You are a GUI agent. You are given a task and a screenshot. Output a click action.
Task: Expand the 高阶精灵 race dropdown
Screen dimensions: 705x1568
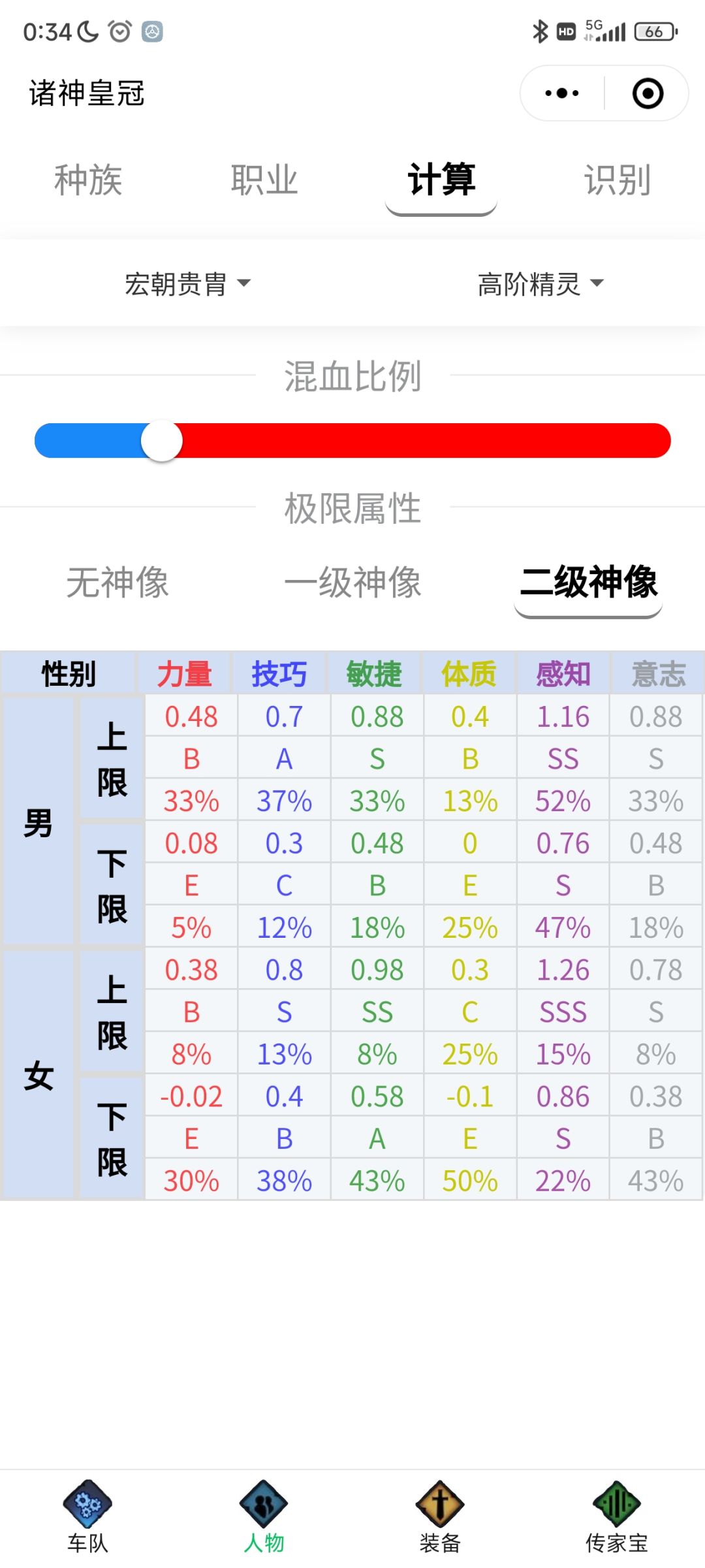click(x=540, y=284)
